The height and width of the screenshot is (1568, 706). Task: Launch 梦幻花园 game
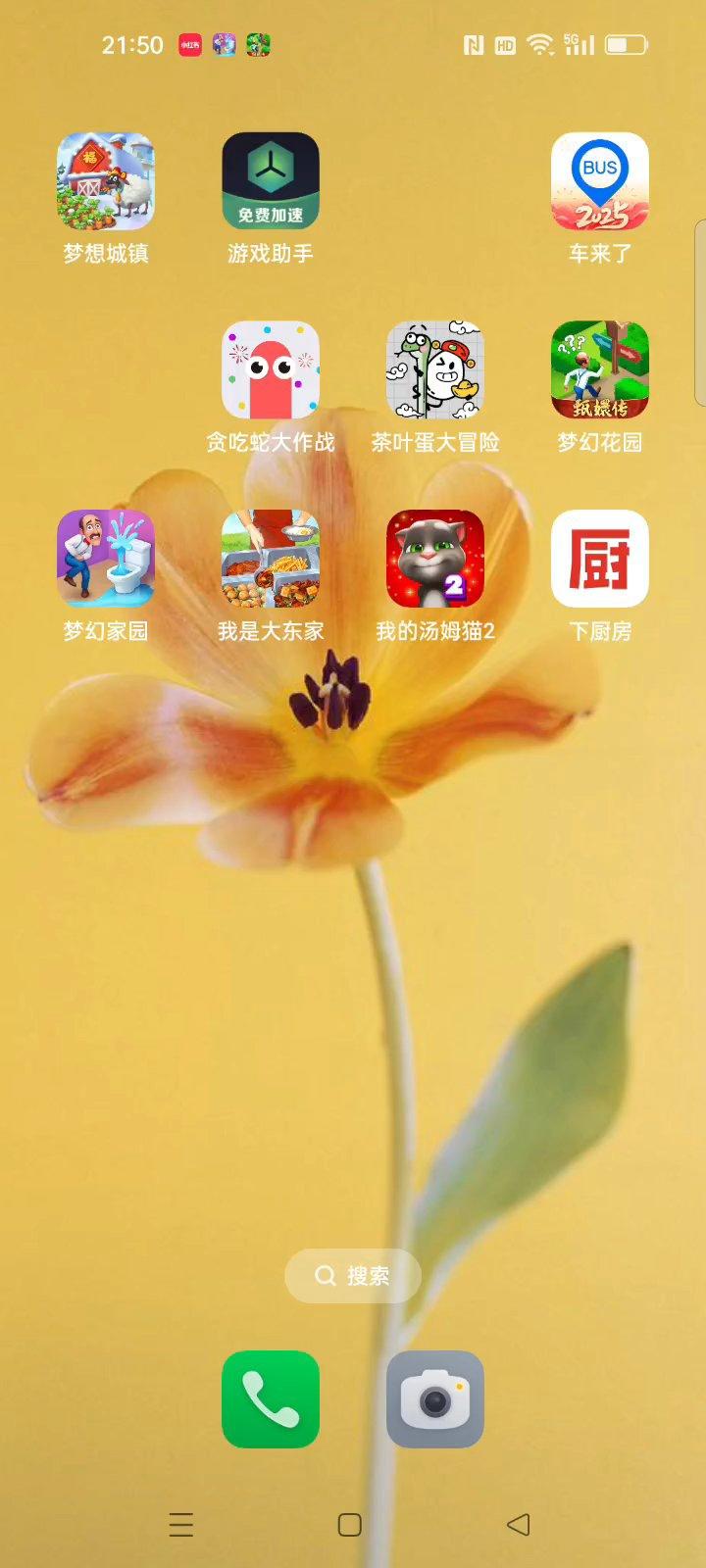tap(599, 370)
